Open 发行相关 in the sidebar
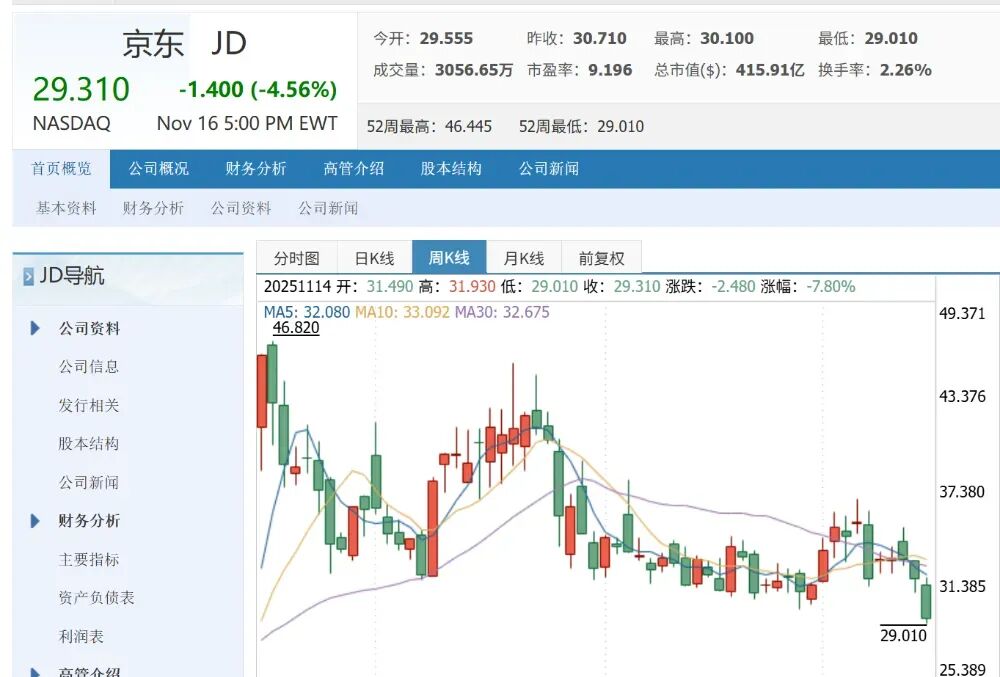Image resolution: width=1000 pixels, height=677 pixels. coord(89,405)
